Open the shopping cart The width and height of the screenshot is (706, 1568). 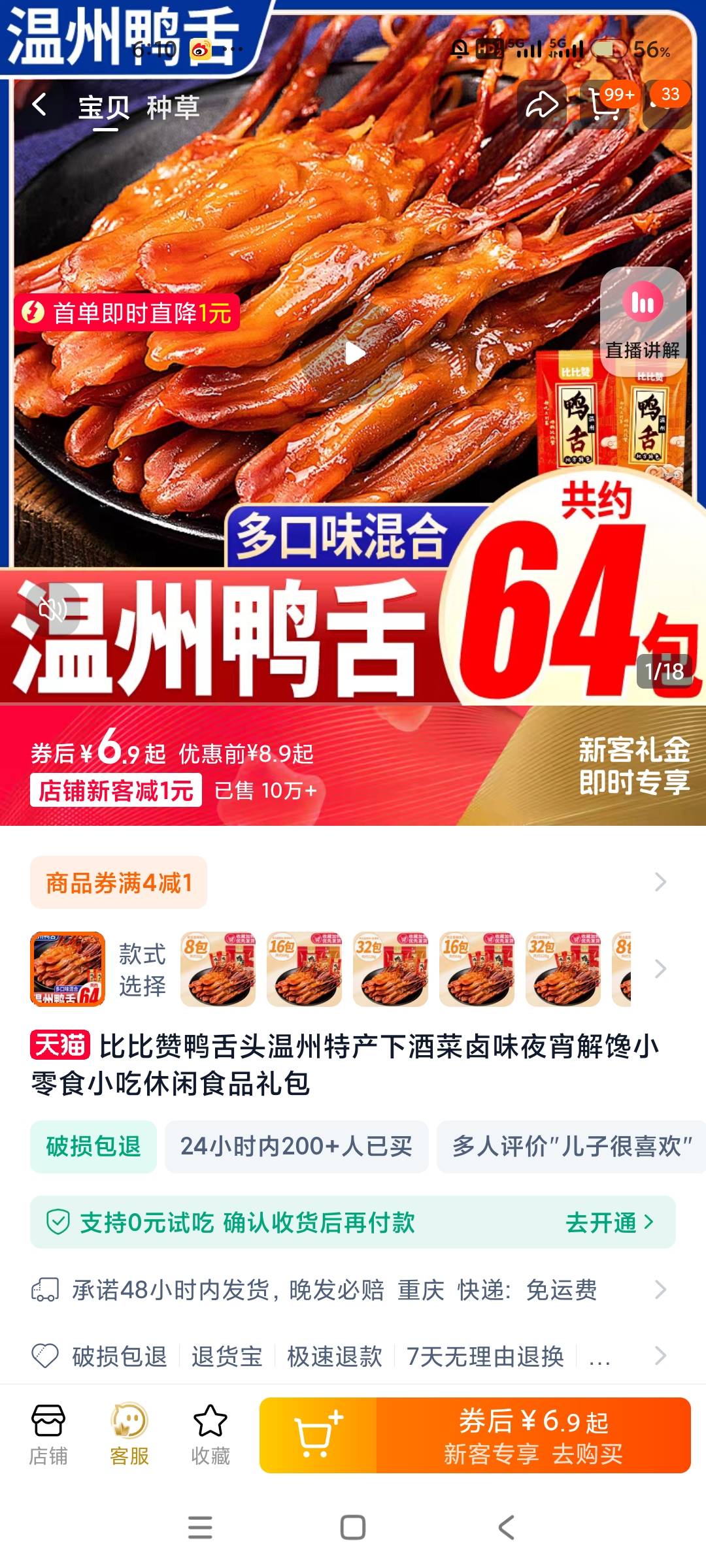(605, 105)
